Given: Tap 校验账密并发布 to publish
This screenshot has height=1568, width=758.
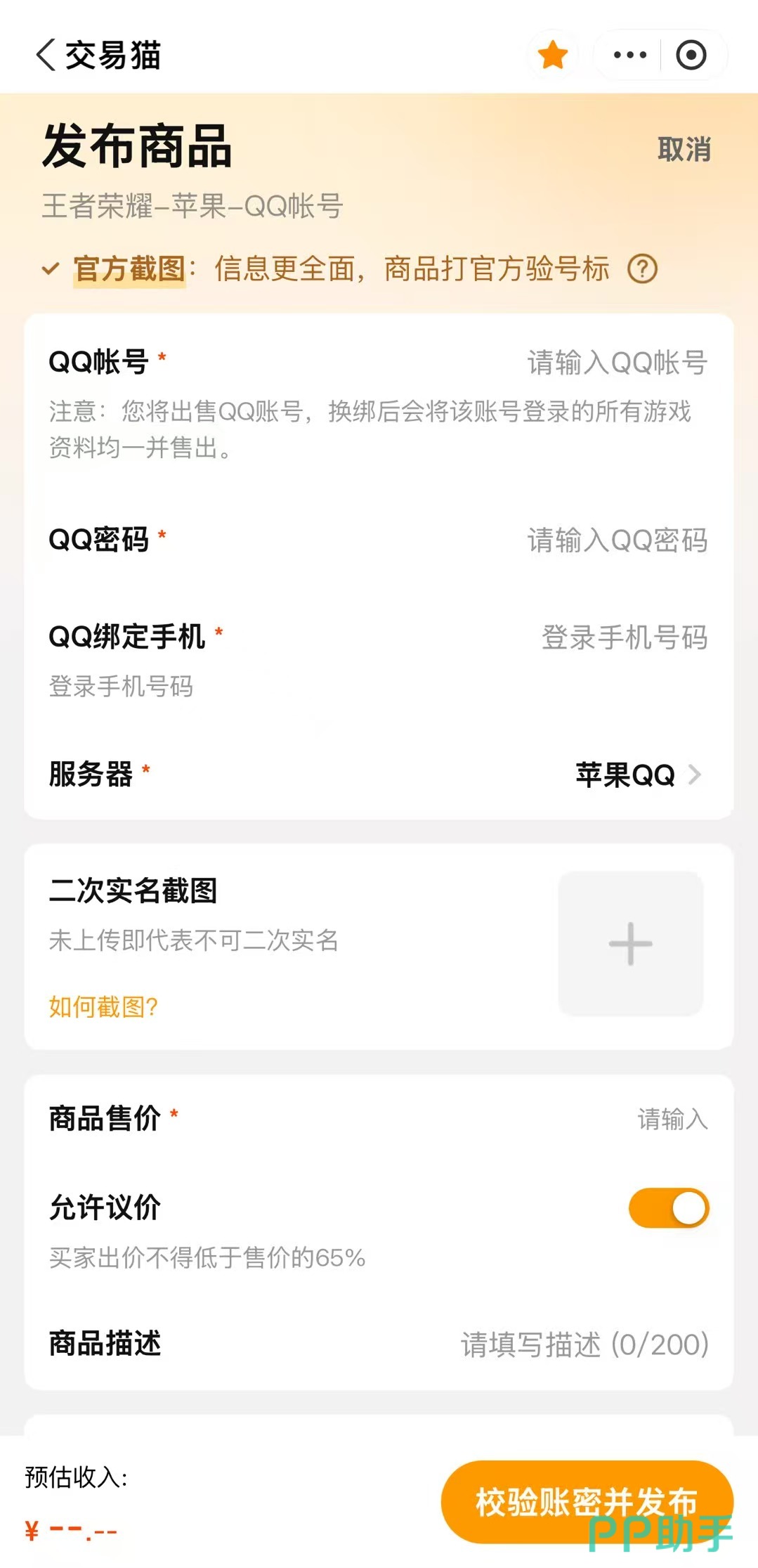Looking at the screenshot, I should [x=587, y=1502].
